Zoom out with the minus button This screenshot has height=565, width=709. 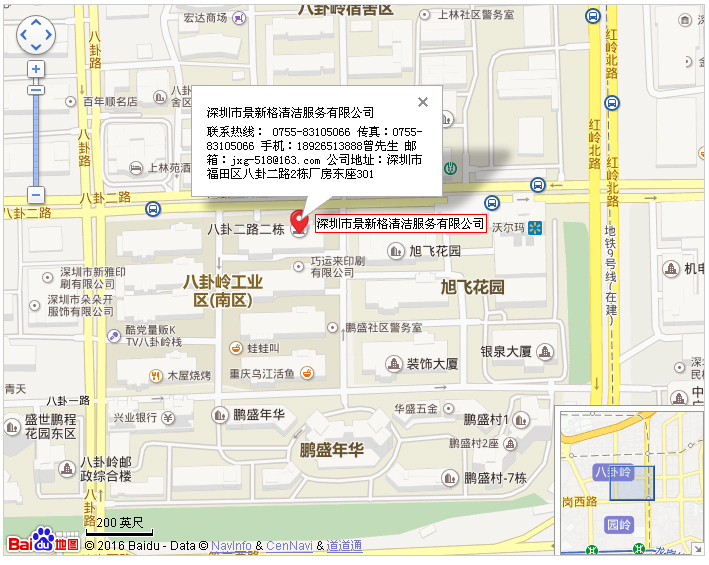[36, 194]
